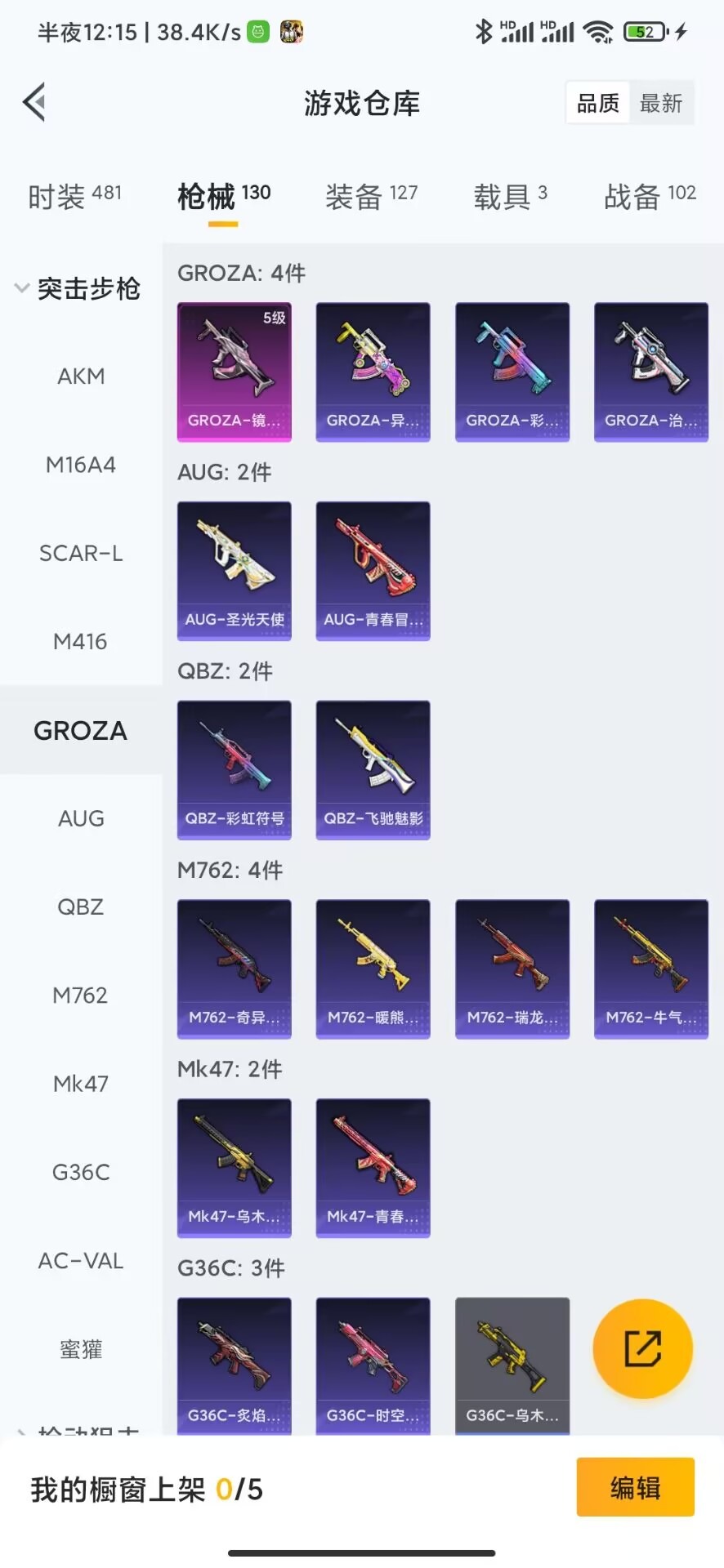Sort by 最新
Image resolution: width=724 pixels, height=1568 pixels.
(x=660, y=104)
